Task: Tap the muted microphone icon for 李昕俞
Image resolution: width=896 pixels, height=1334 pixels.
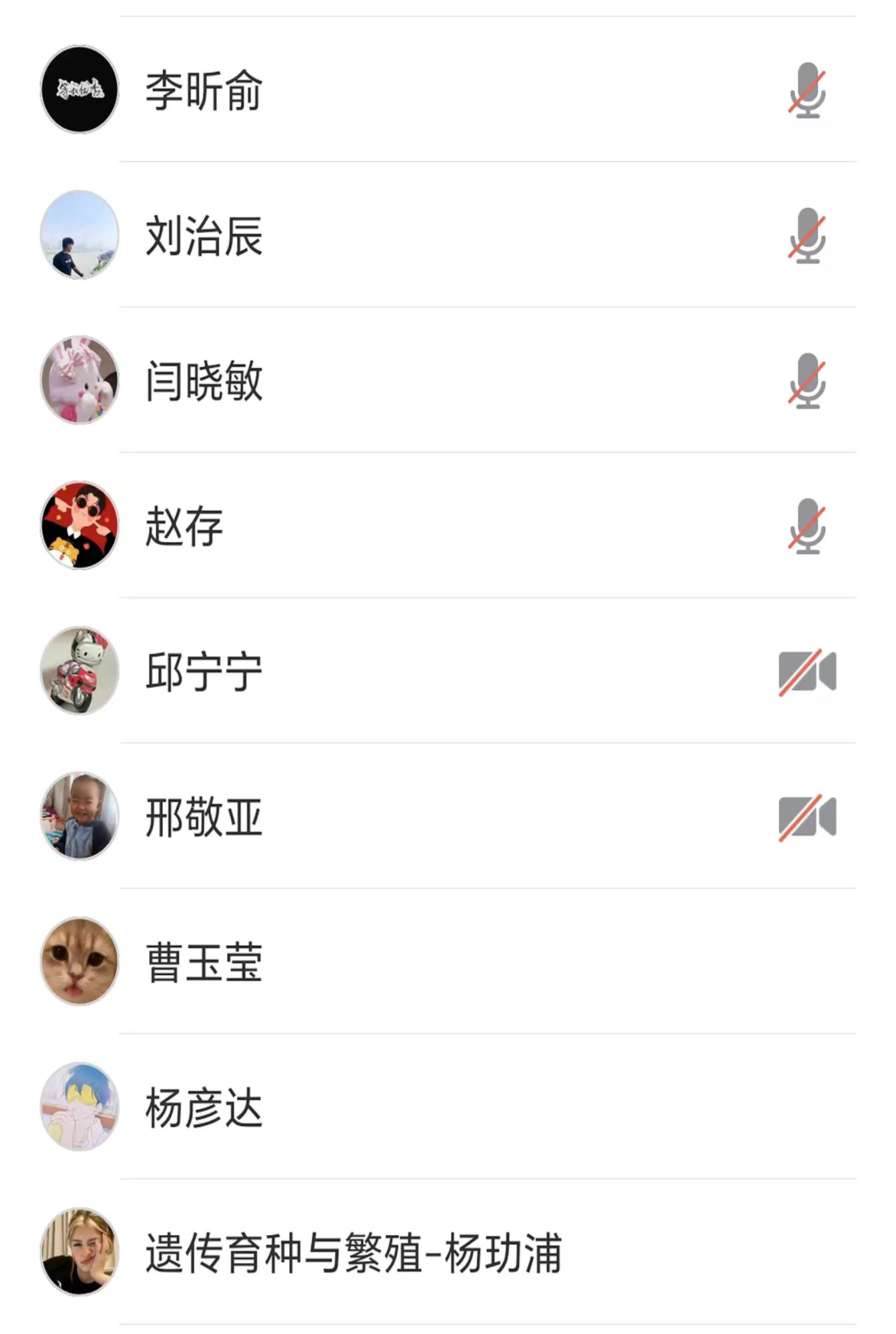Action: click(807, 90)
